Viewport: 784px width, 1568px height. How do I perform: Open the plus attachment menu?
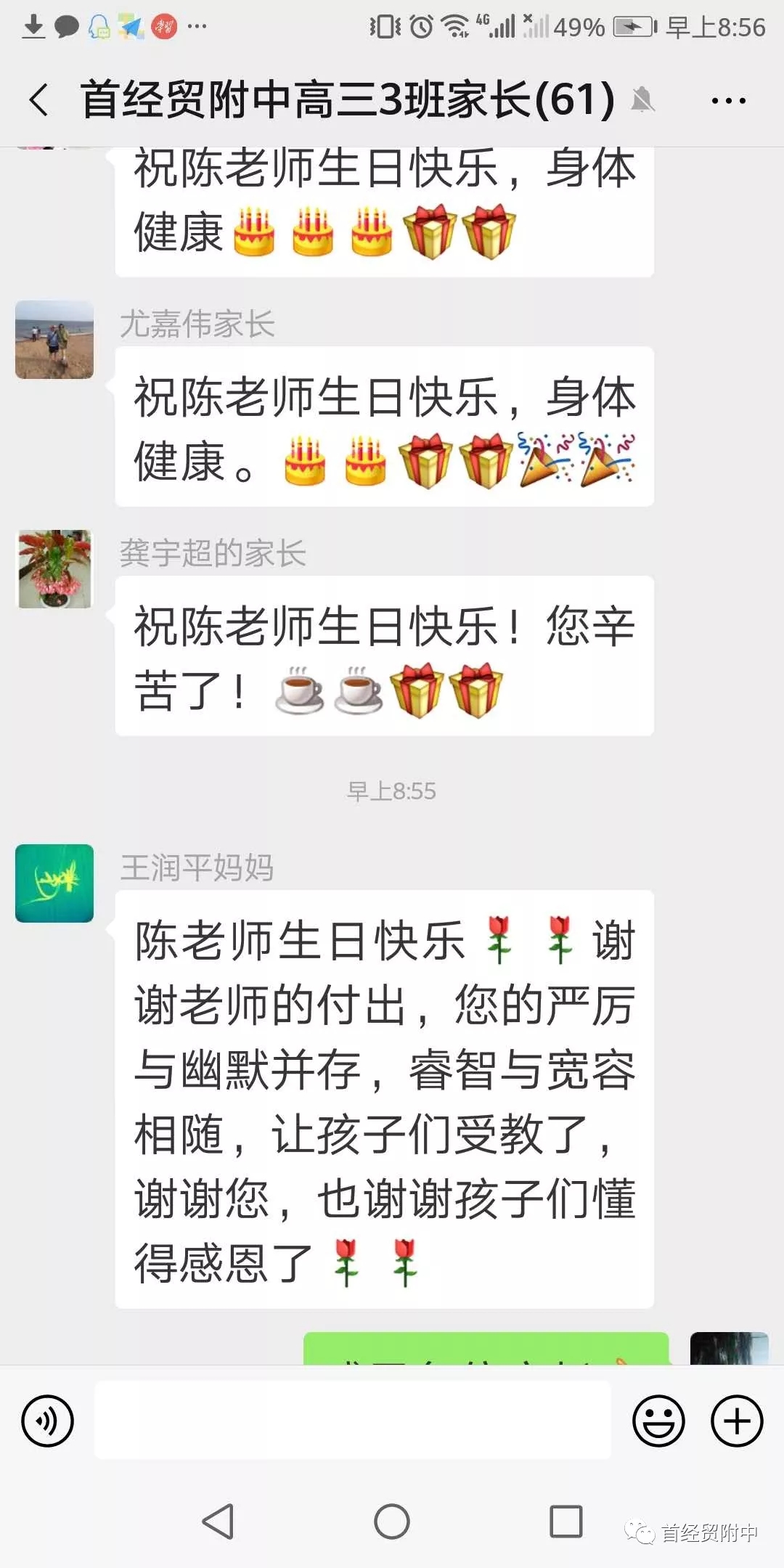(x=737, y=1421)
